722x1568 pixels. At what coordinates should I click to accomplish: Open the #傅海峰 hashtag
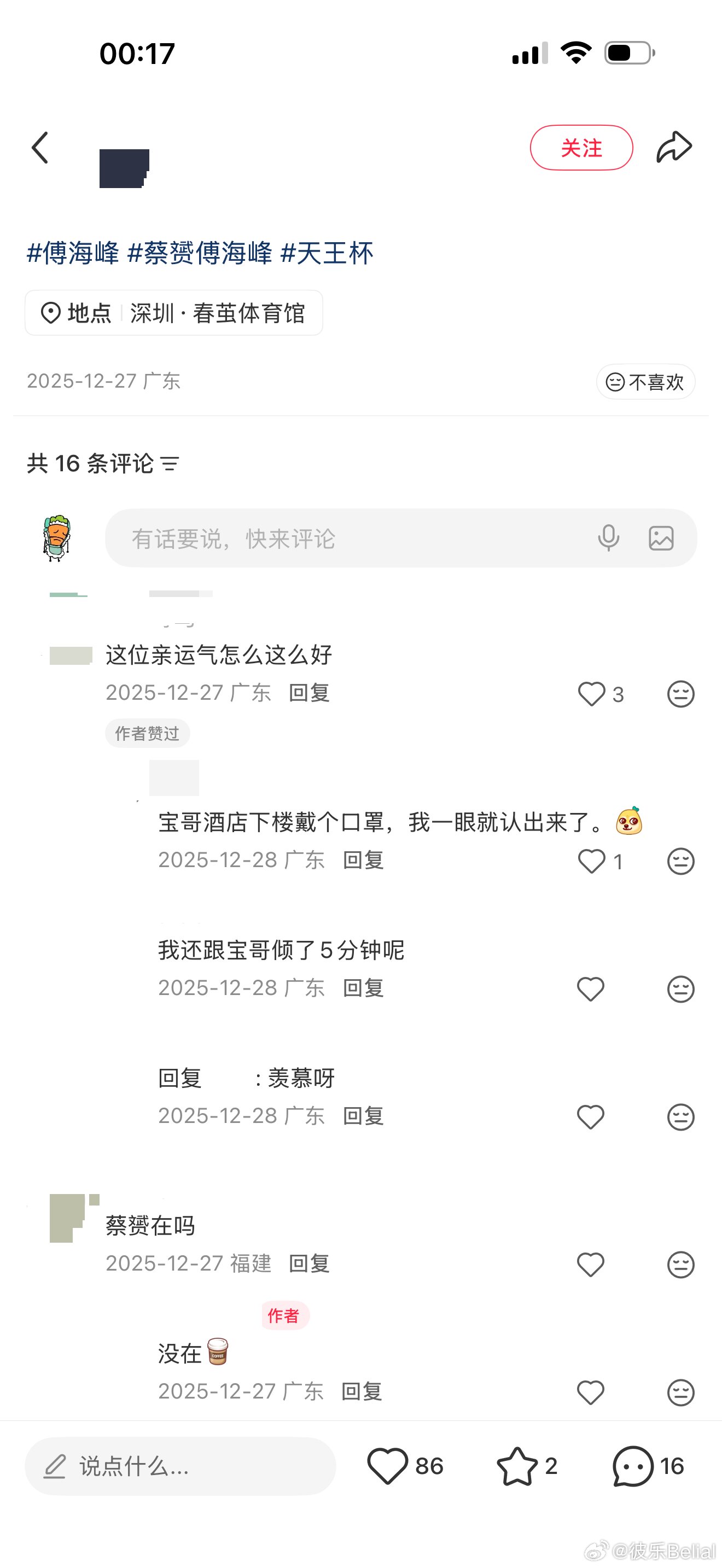coord(73,253)
